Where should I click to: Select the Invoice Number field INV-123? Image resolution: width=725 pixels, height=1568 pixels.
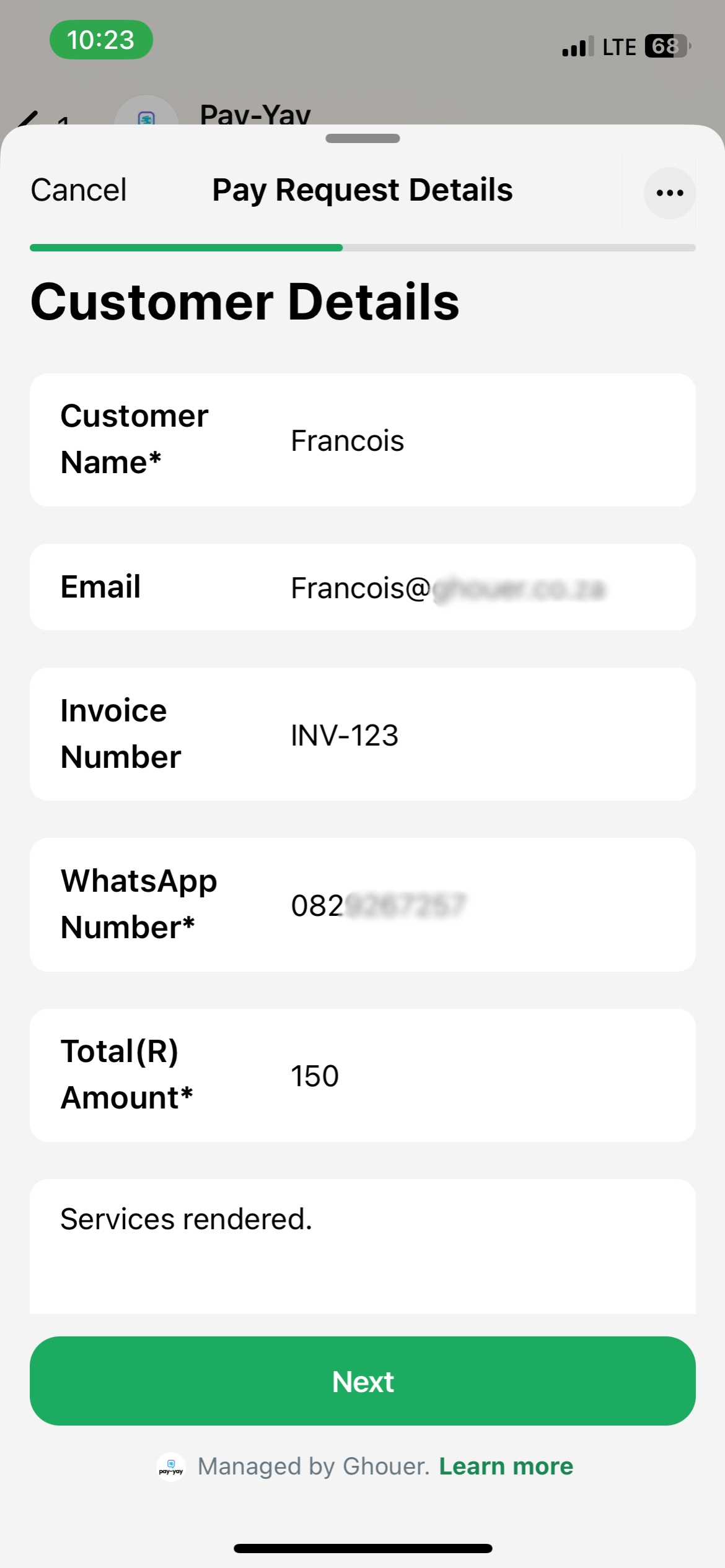point(362,733)
